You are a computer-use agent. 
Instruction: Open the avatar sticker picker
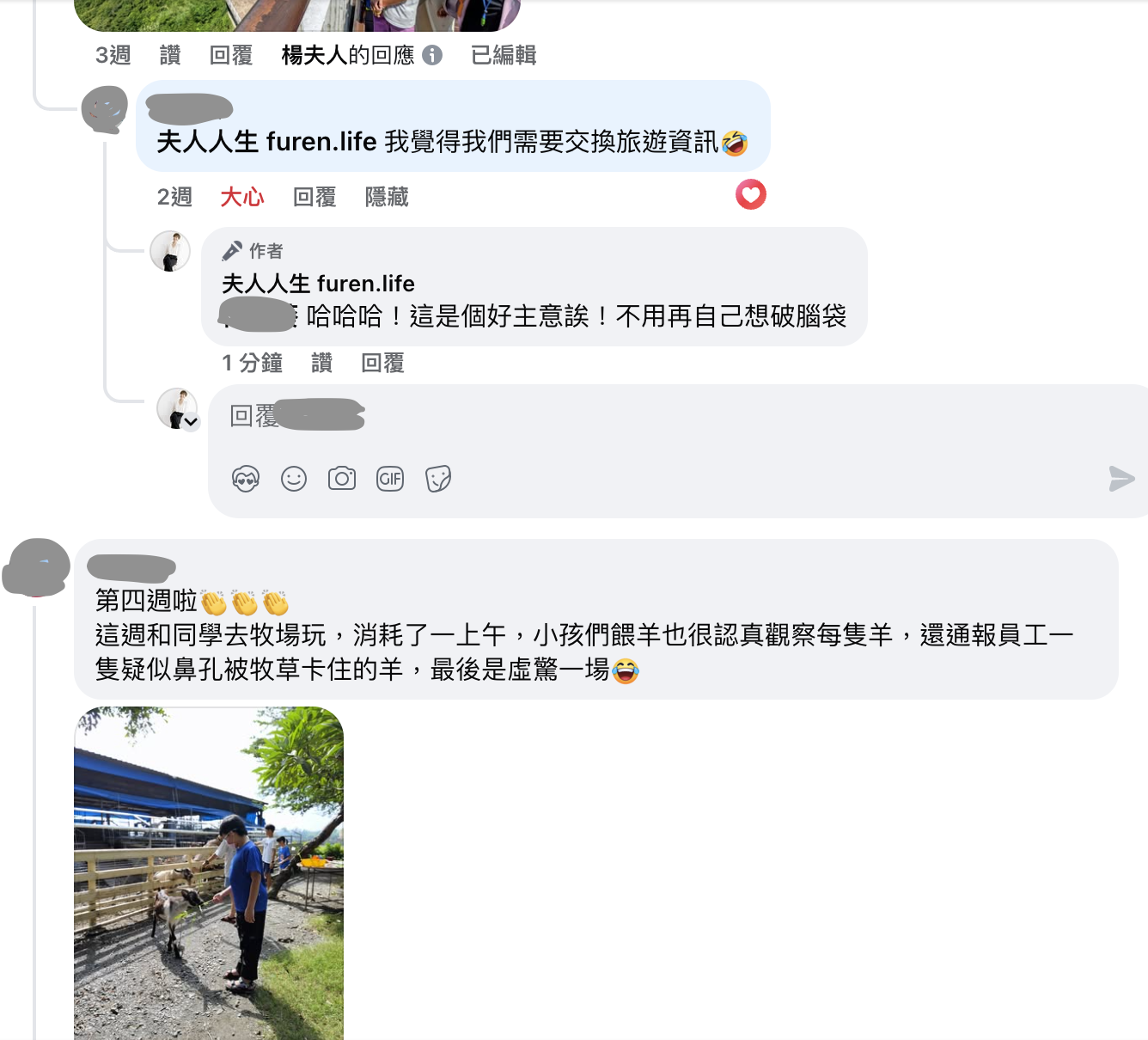pos(246,479)
